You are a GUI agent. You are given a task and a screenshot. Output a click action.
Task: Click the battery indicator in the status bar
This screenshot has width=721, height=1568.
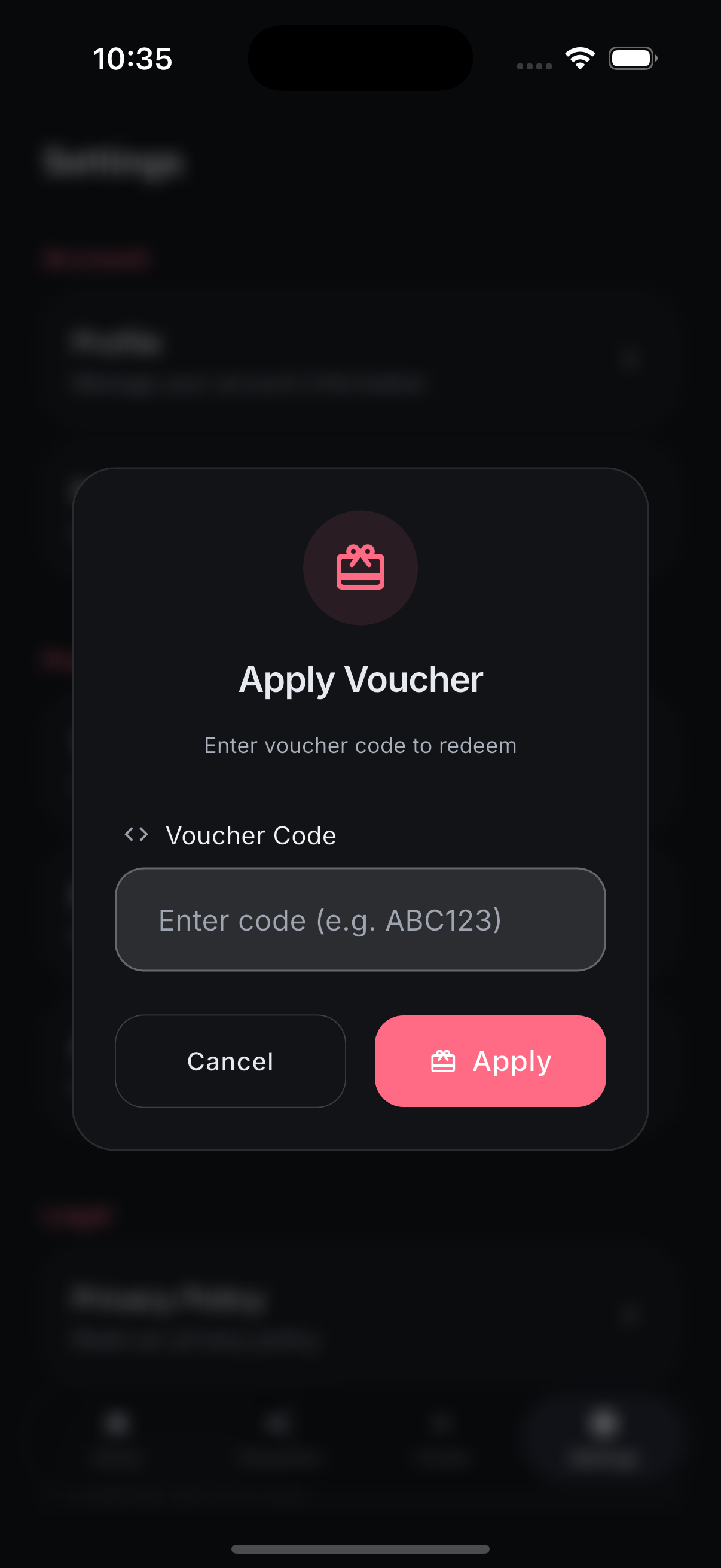tap(631, 58)
